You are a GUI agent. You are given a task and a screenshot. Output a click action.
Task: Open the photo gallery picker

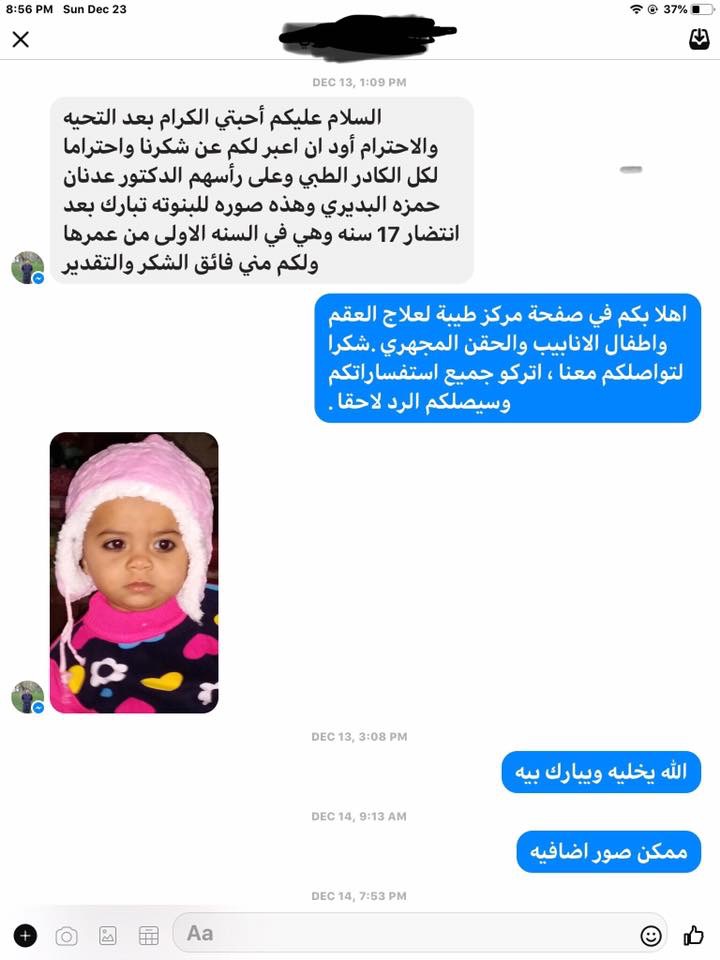(108, 935)
